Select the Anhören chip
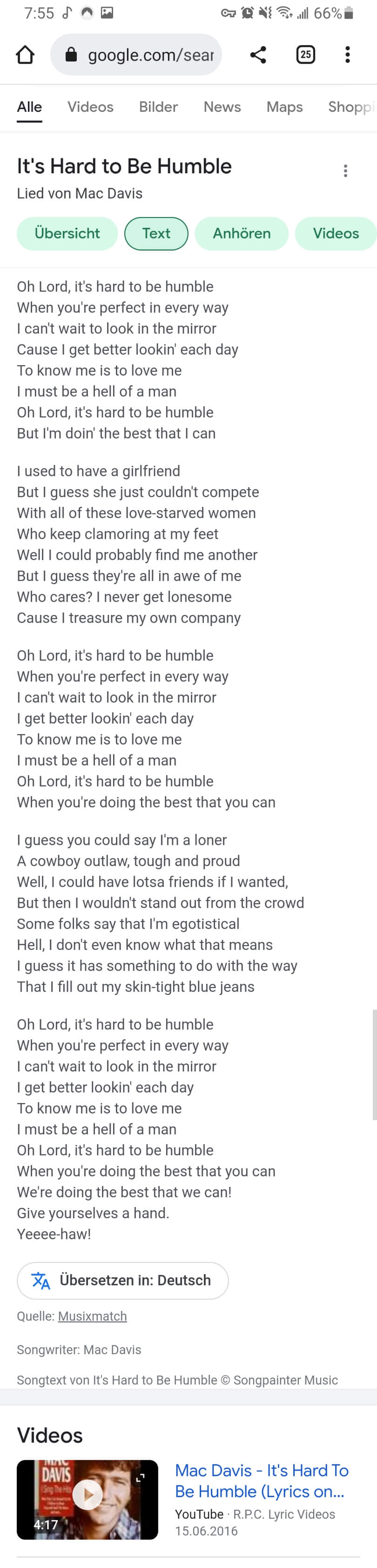This screenshot has height=1568, width=377. pyautogui.click(x=242, y=233)
